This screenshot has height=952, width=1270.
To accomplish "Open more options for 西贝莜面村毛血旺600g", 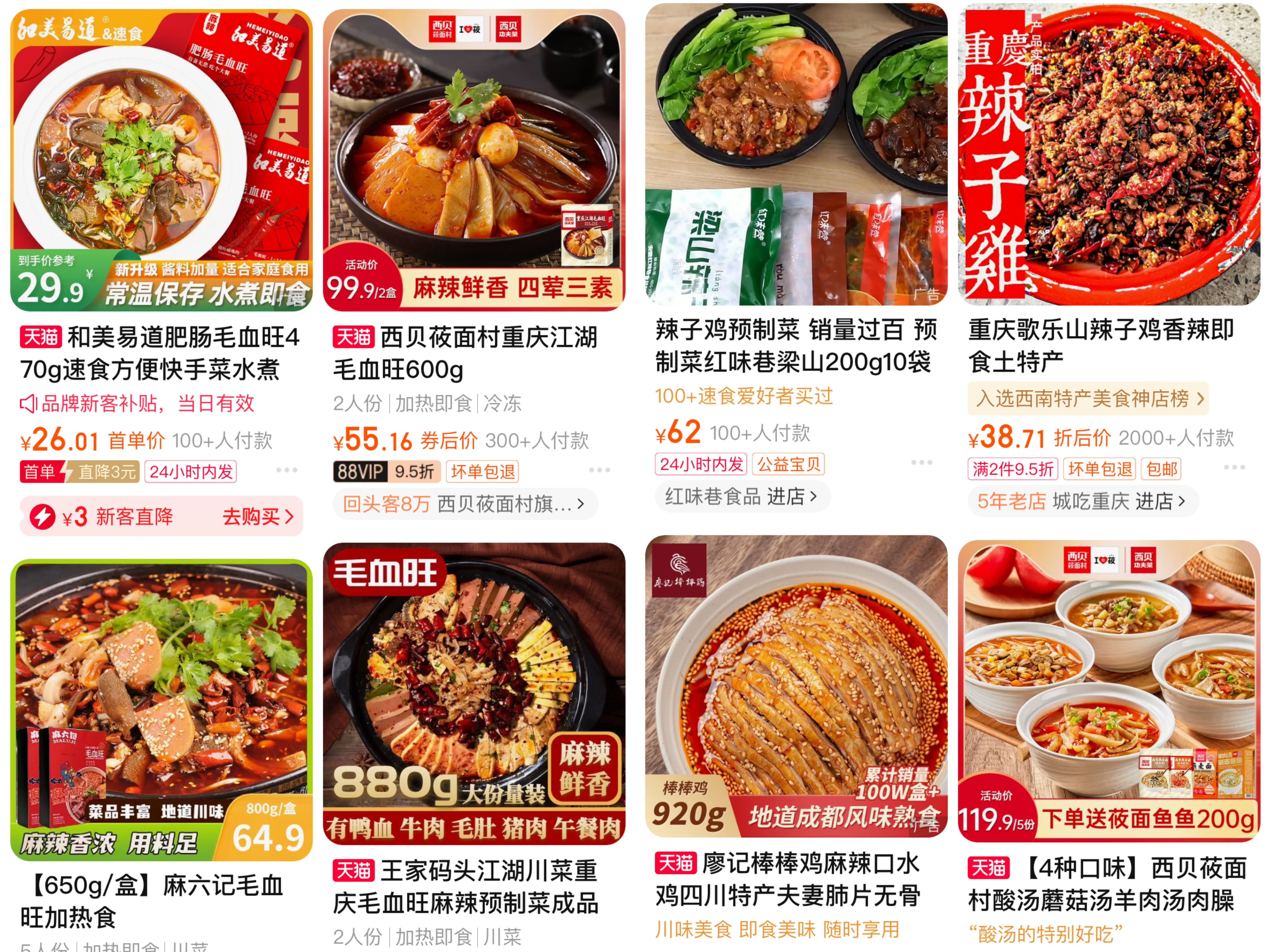I will tap(599, 470).
